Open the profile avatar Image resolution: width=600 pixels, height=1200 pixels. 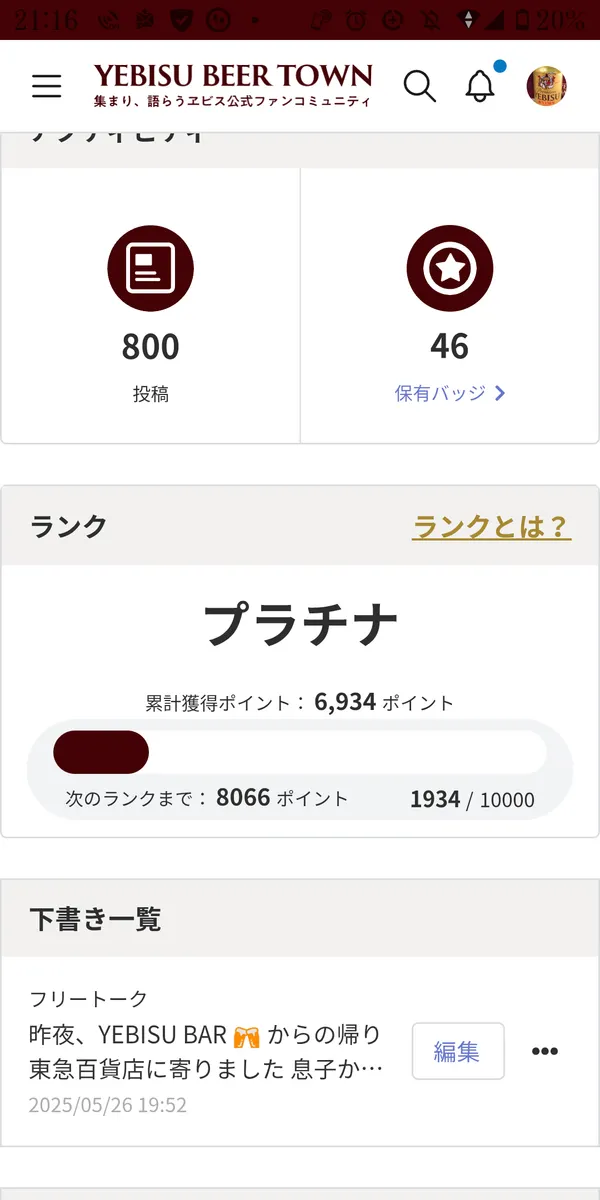pos(547,86)
